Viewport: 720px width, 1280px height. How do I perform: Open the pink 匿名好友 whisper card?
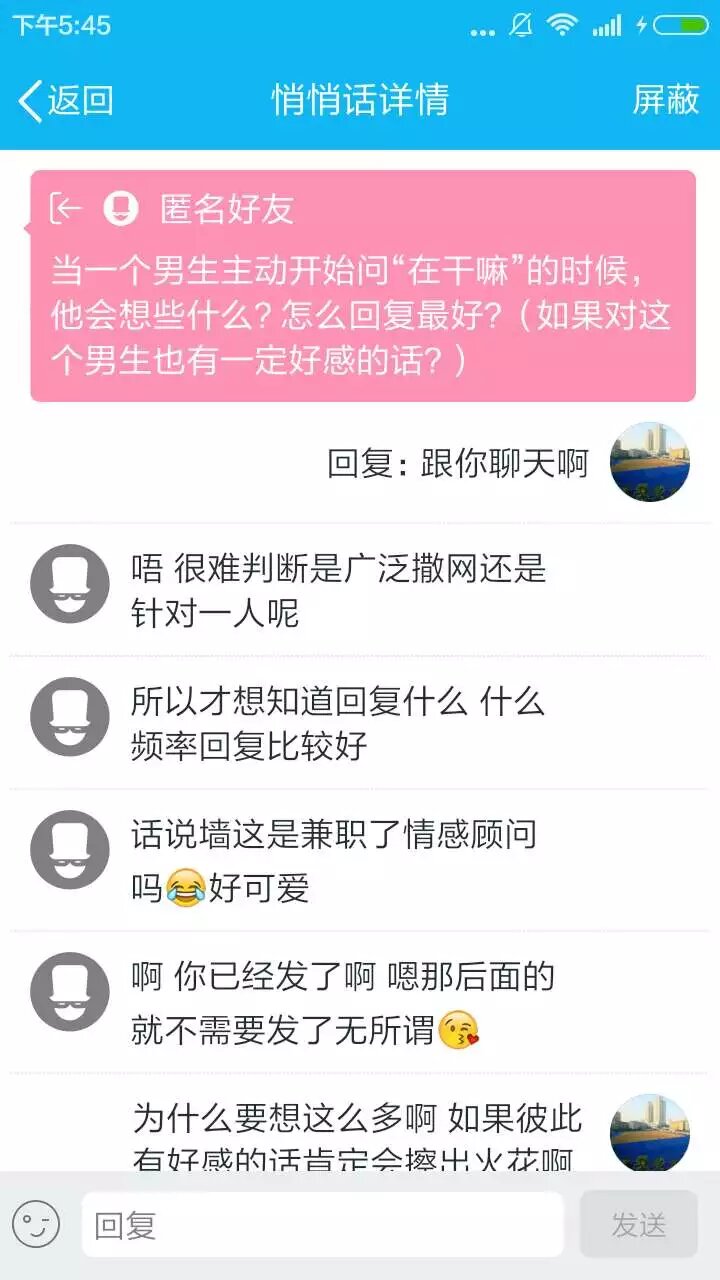[x=362, y=286]
